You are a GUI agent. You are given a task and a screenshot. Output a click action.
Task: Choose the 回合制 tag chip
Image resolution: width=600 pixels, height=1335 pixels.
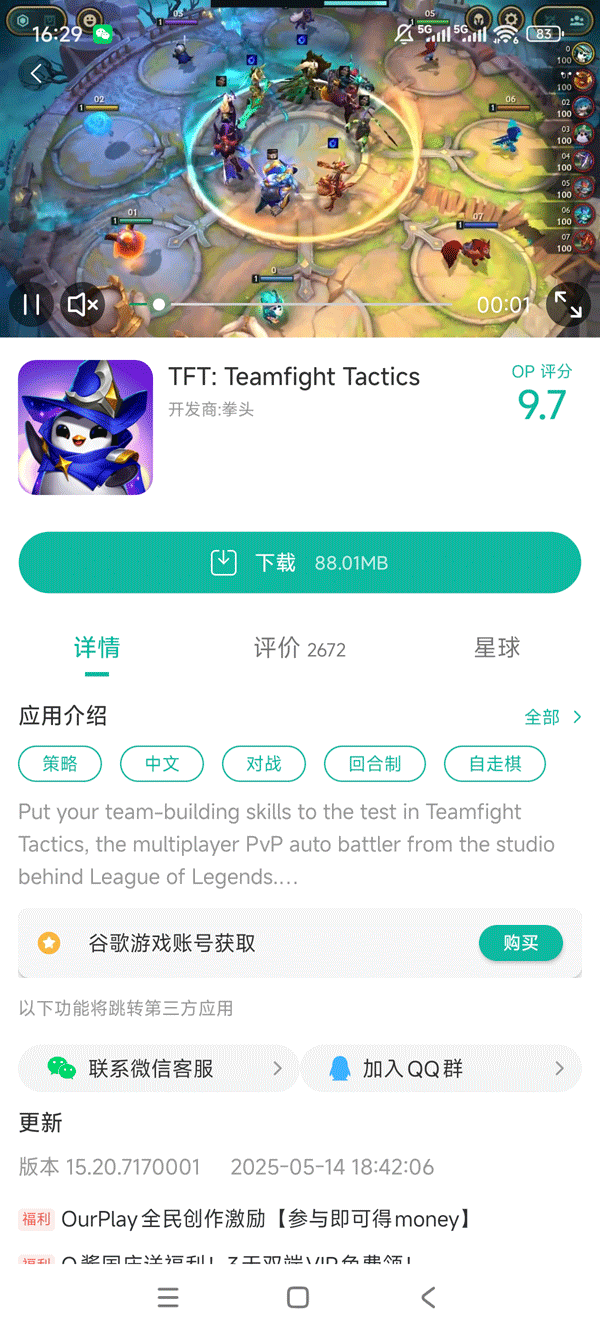[x=375, y=764]
